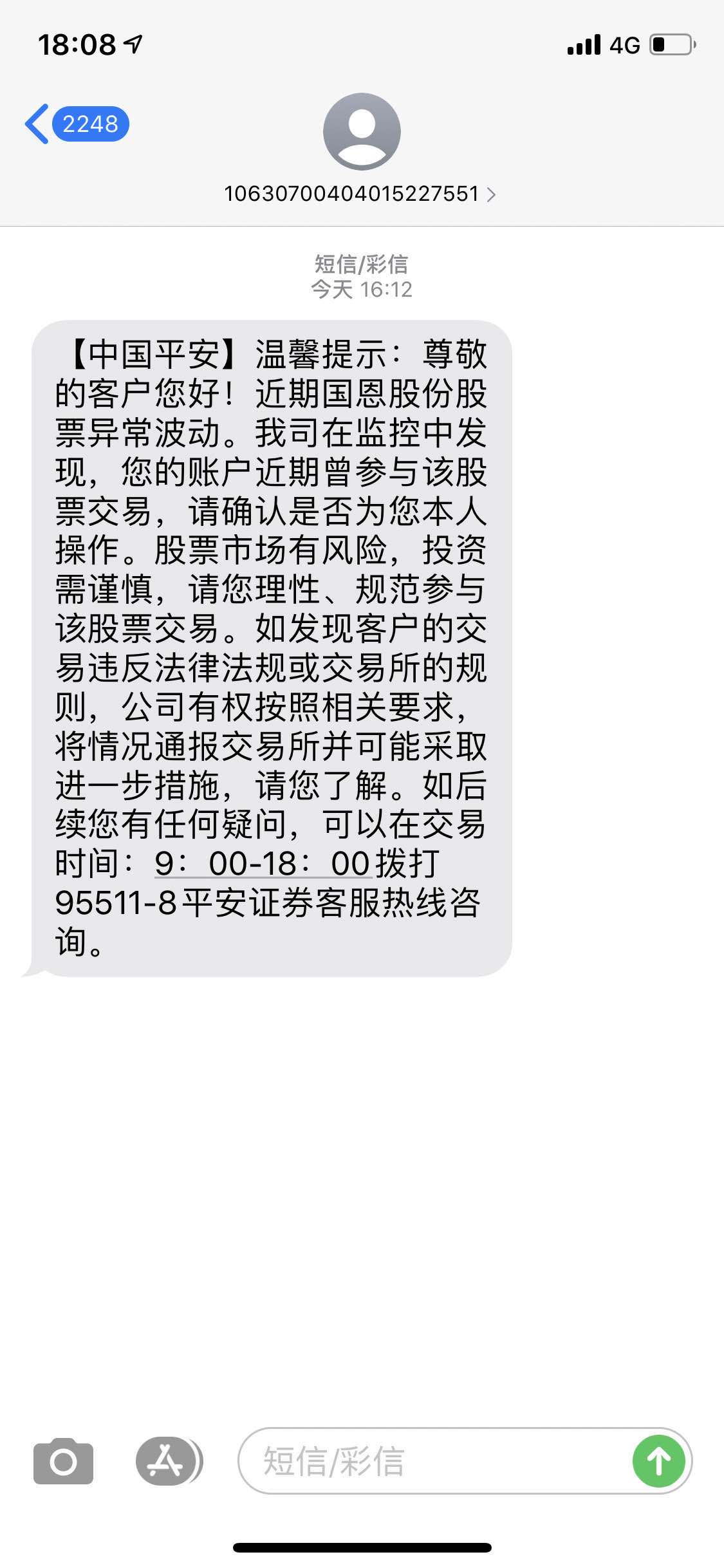
Task: Open the App Store apps drawer
Action: point(166,1462)
